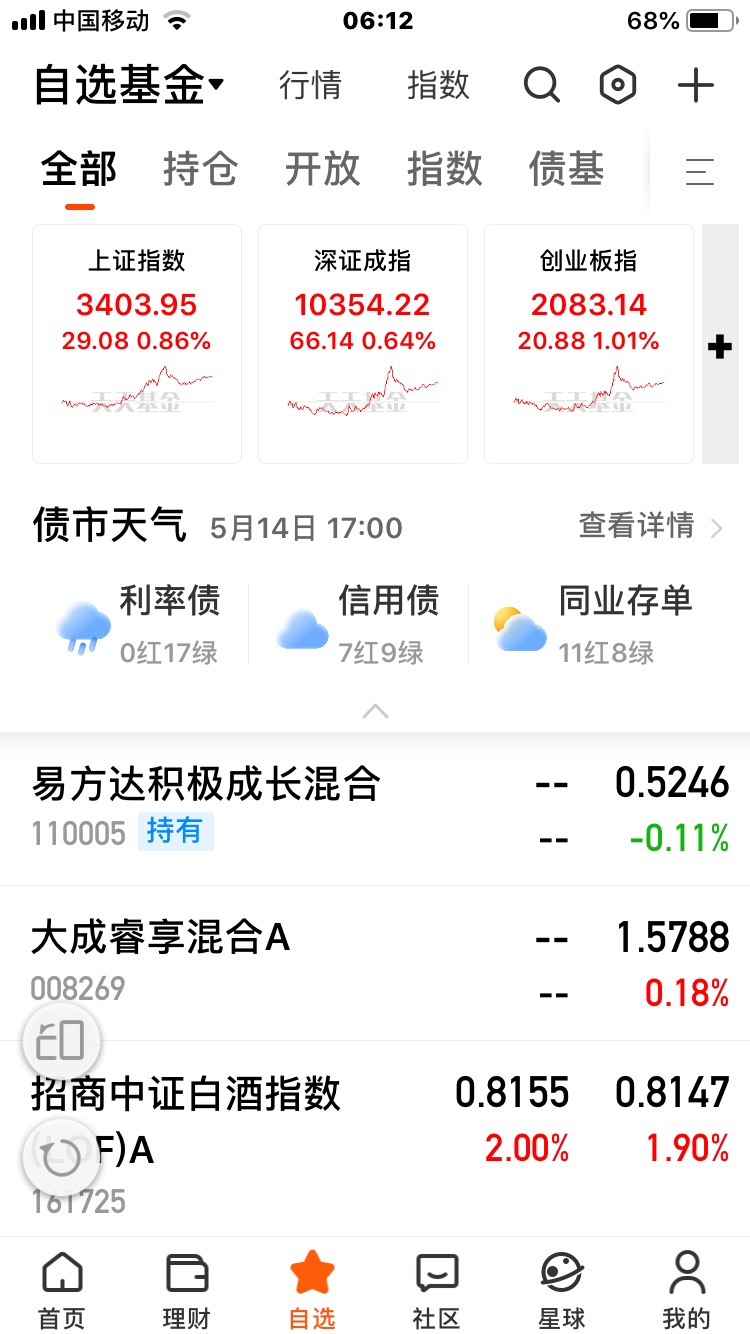
Task: Open the search magnifier icon
Action: pos(542,86)
